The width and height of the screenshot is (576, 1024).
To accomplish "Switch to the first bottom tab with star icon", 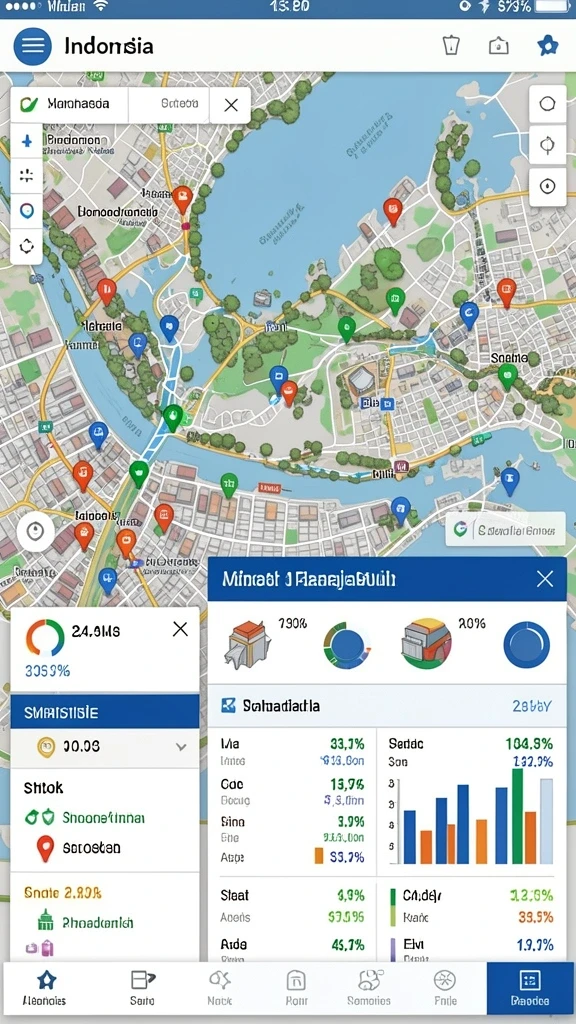I will (44, 987).
